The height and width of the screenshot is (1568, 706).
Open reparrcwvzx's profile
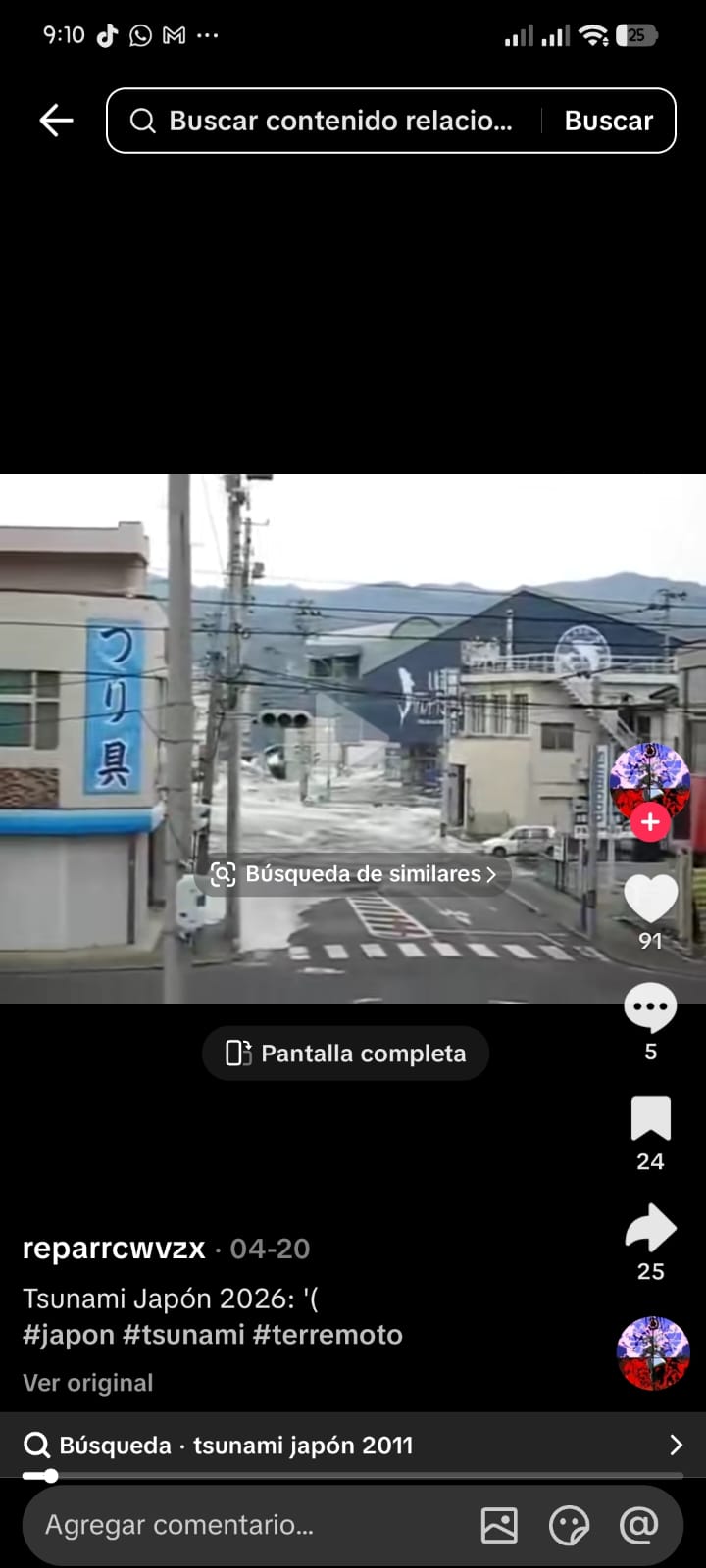(114, 1249)
